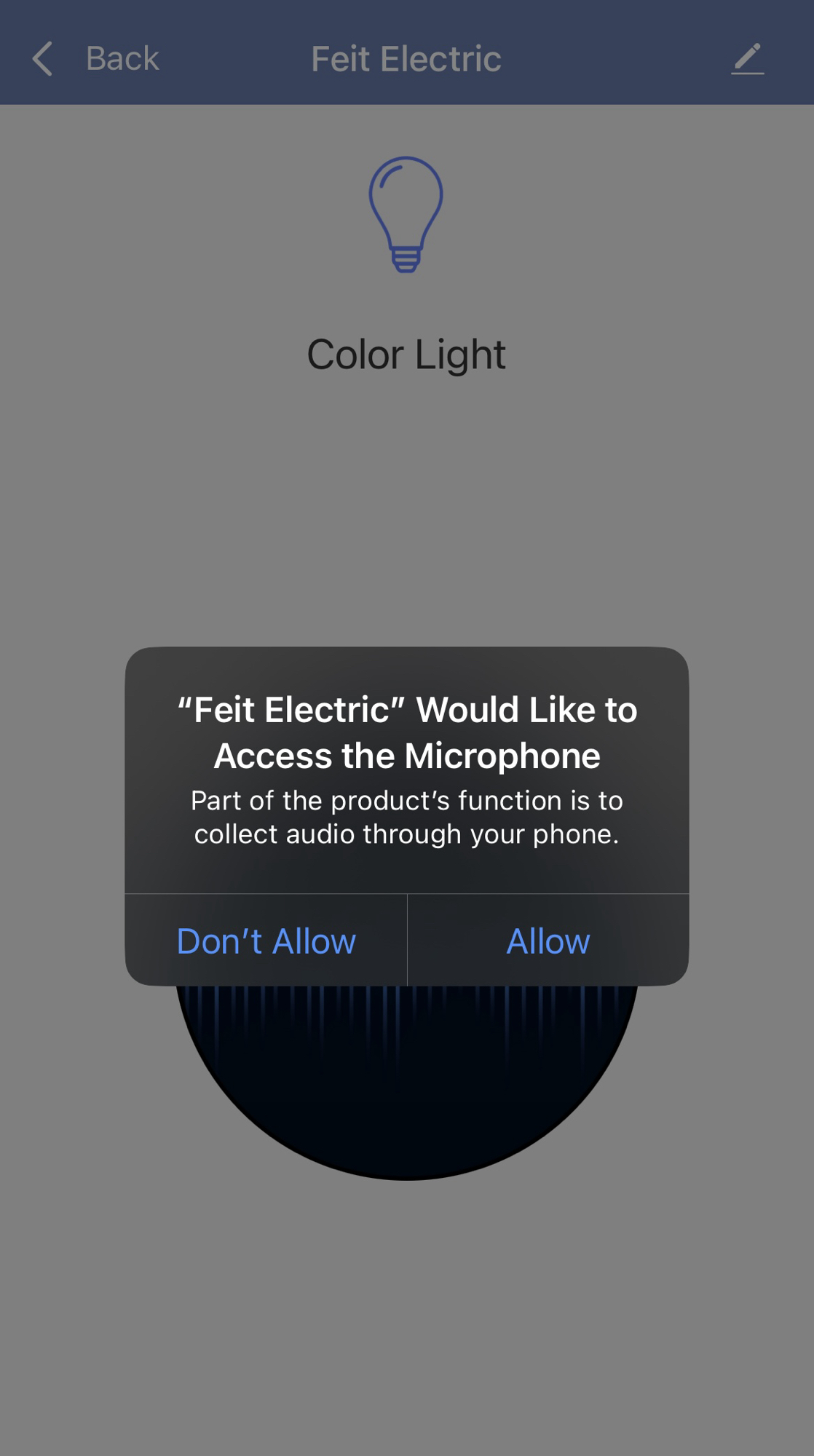Image resolution: width=814 pixels, height=1456 pixels.
Task: Open the edit pencil icon
Action: (747, 58)
